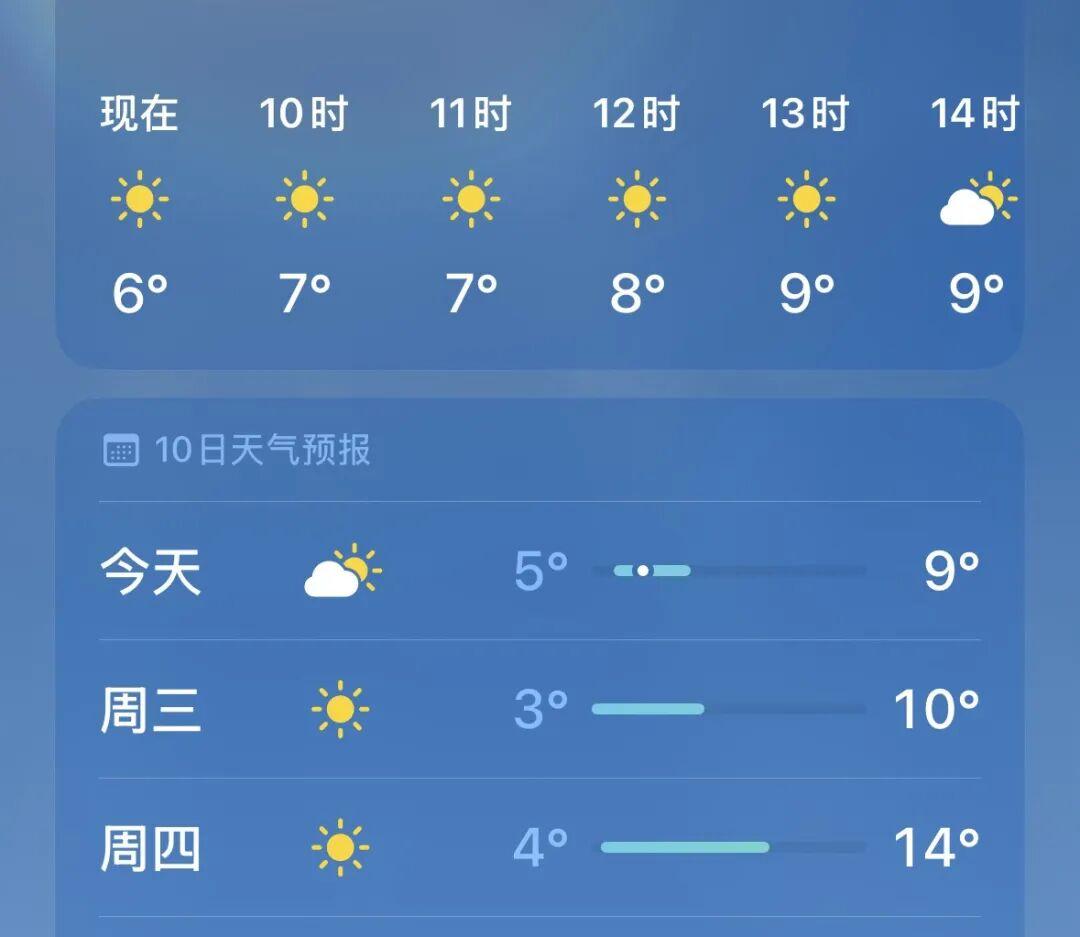Open the 周四 forecast row
The image size is (1080, 937).
[540, 848]
